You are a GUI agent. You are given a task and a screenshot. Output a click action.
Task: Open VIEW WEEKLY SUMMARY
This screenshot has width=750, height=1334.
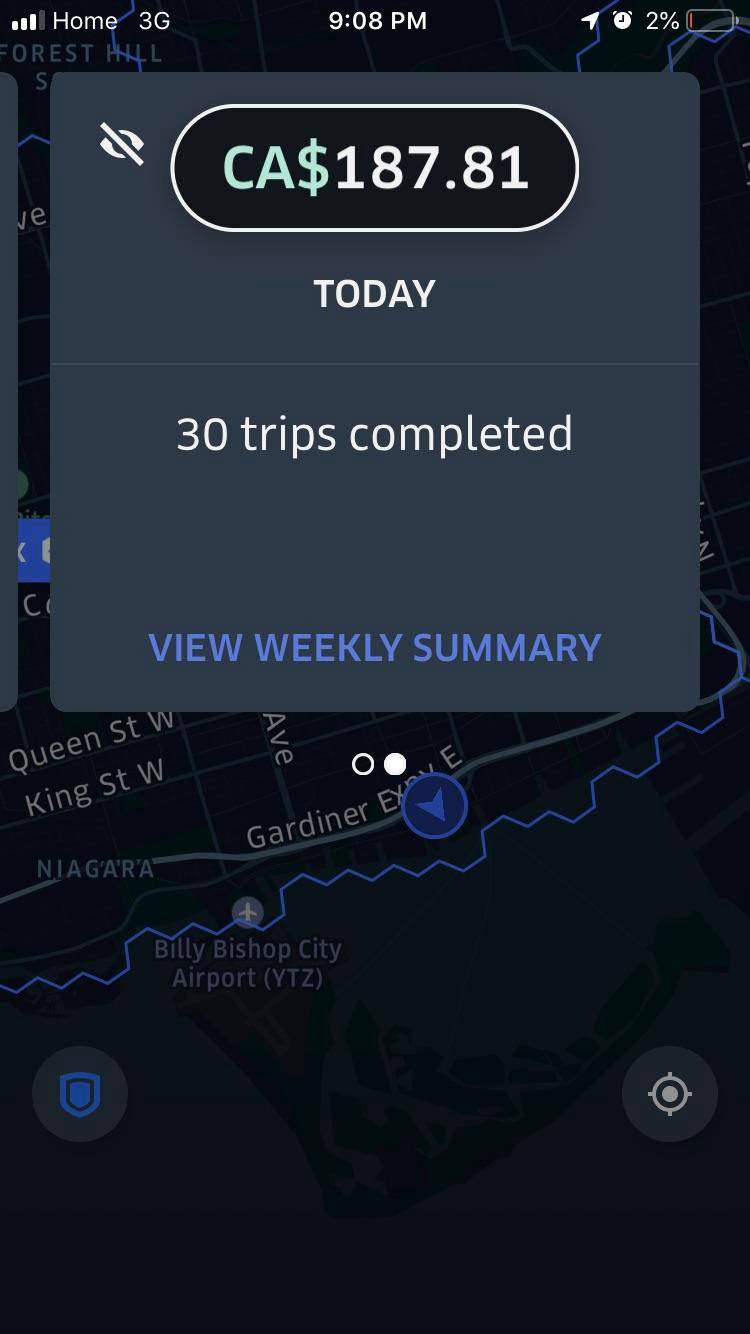pyautogui.click(x=374, y=648)
